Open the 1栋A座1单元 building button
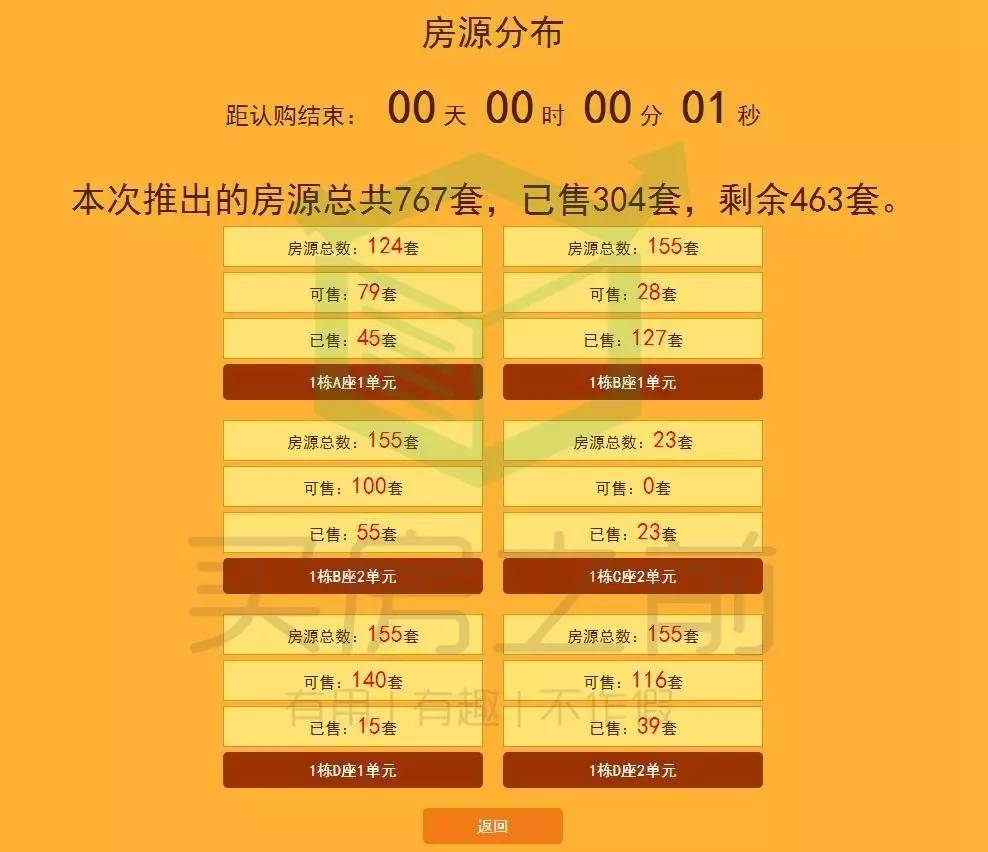The width and height of the screenshot is (988, 852). [352, 382]
